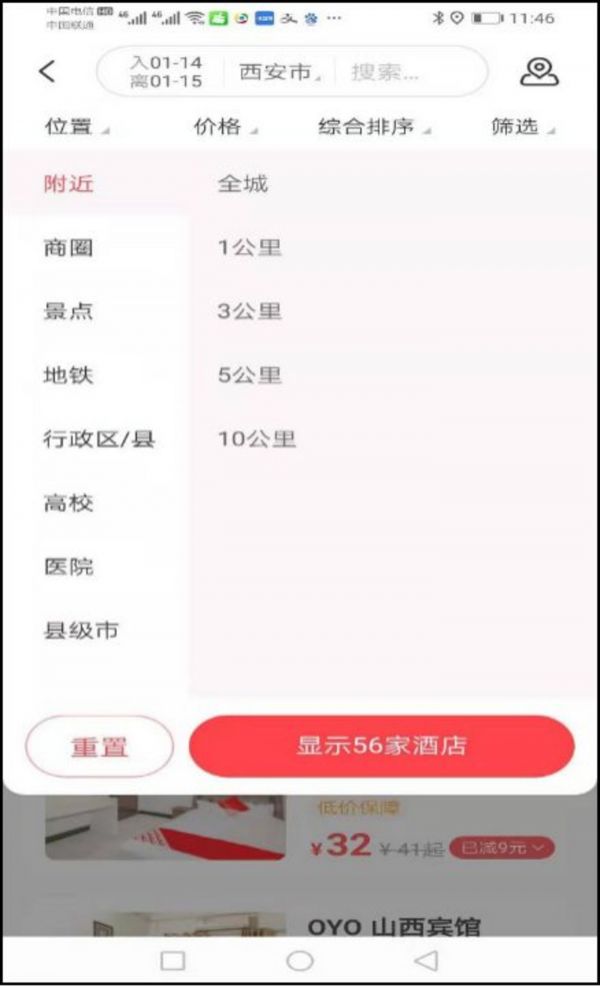This screenshot has height=988, width=600.
Task: Tap 显示56家酒店 to show results
Action: click(381, 746)
